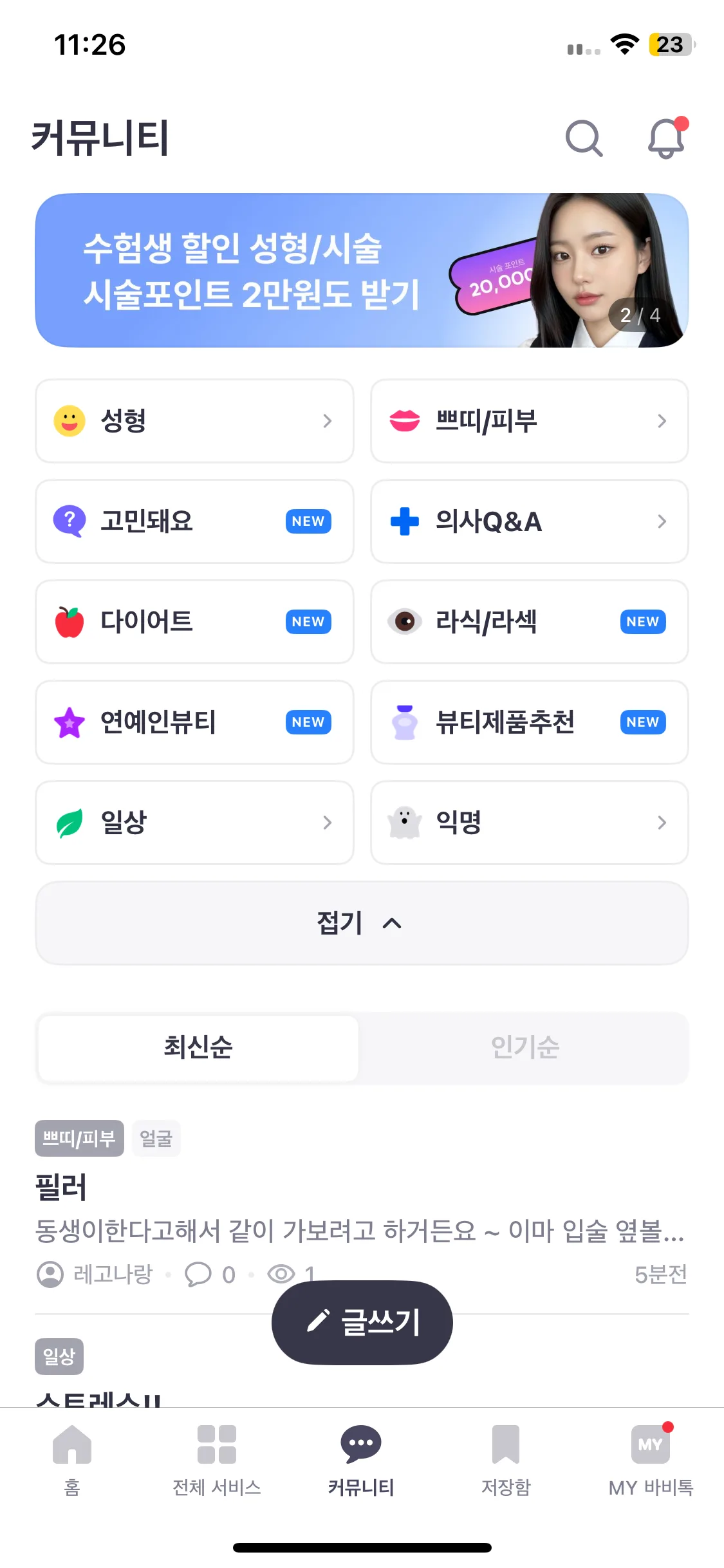Screen dimensions: 724x1568
Task: Open the search icon in the header
Action: click(x=584, y=138)
